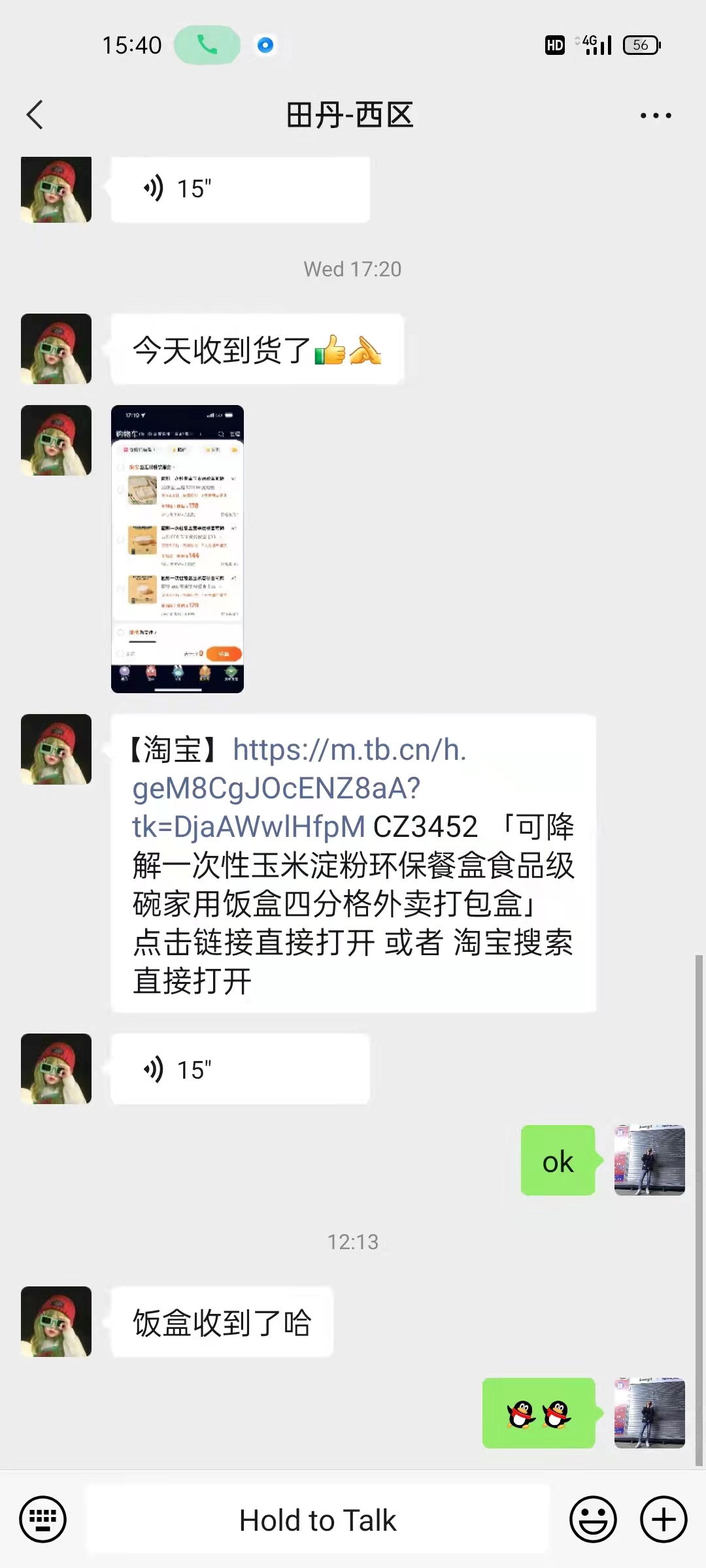706x1568 pixels.
Task: Go back from the 田丹-西区 chat
Action: (x=35, y=115)
